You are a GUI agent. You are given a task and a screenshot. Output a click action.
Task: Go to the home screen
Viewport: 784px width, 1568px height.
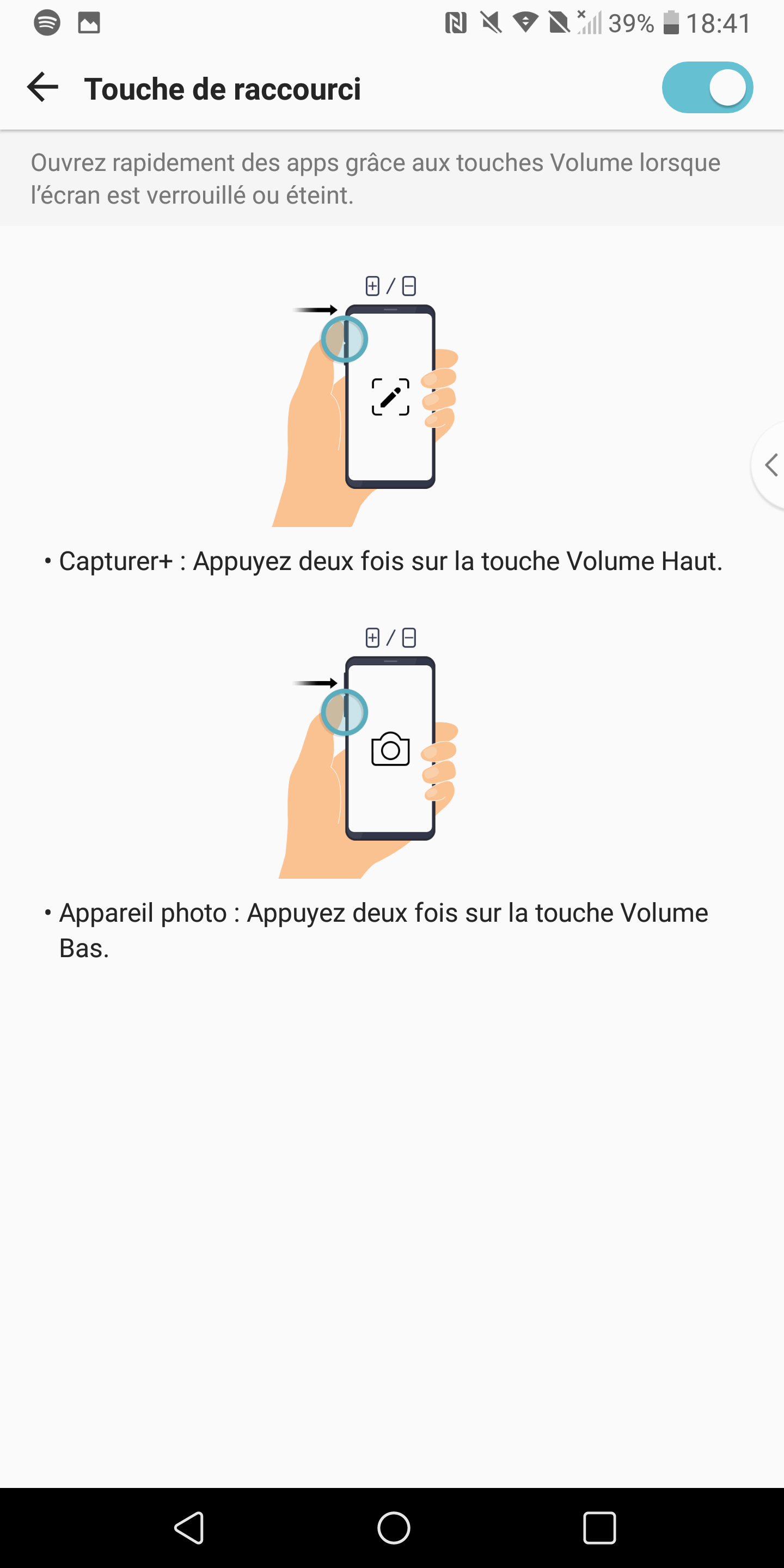coord(393,1528)
